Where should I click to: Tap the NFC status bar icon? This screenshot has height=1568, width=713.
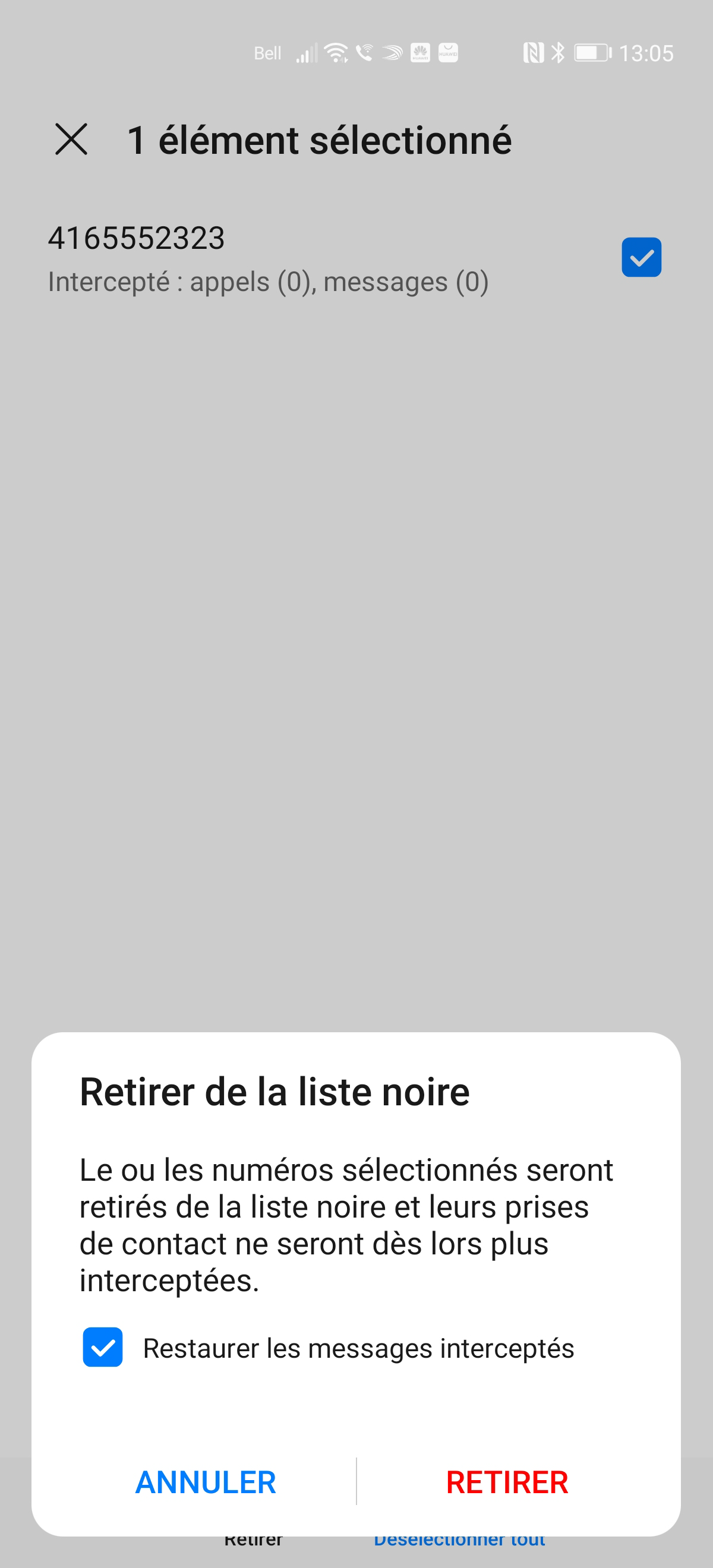click(534, 53)
